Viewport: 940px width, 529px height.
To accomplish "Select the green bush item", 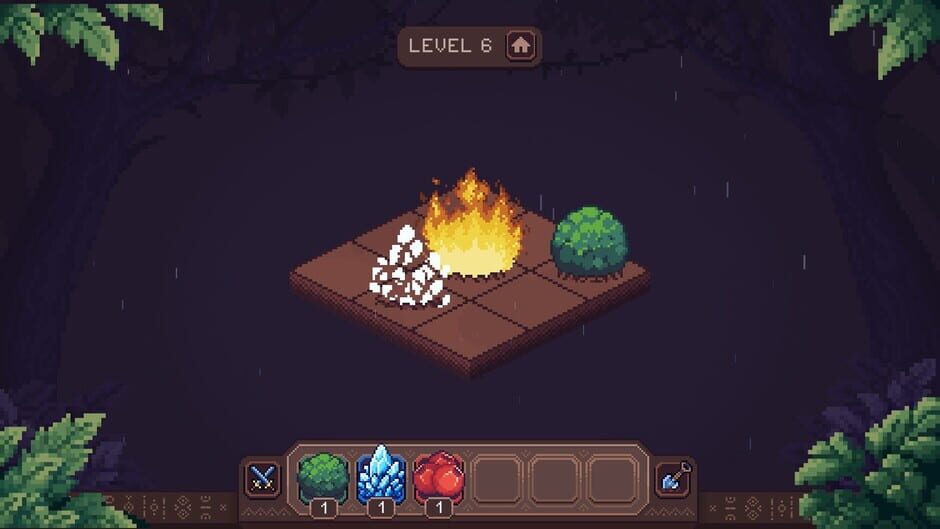I will 323,477.
